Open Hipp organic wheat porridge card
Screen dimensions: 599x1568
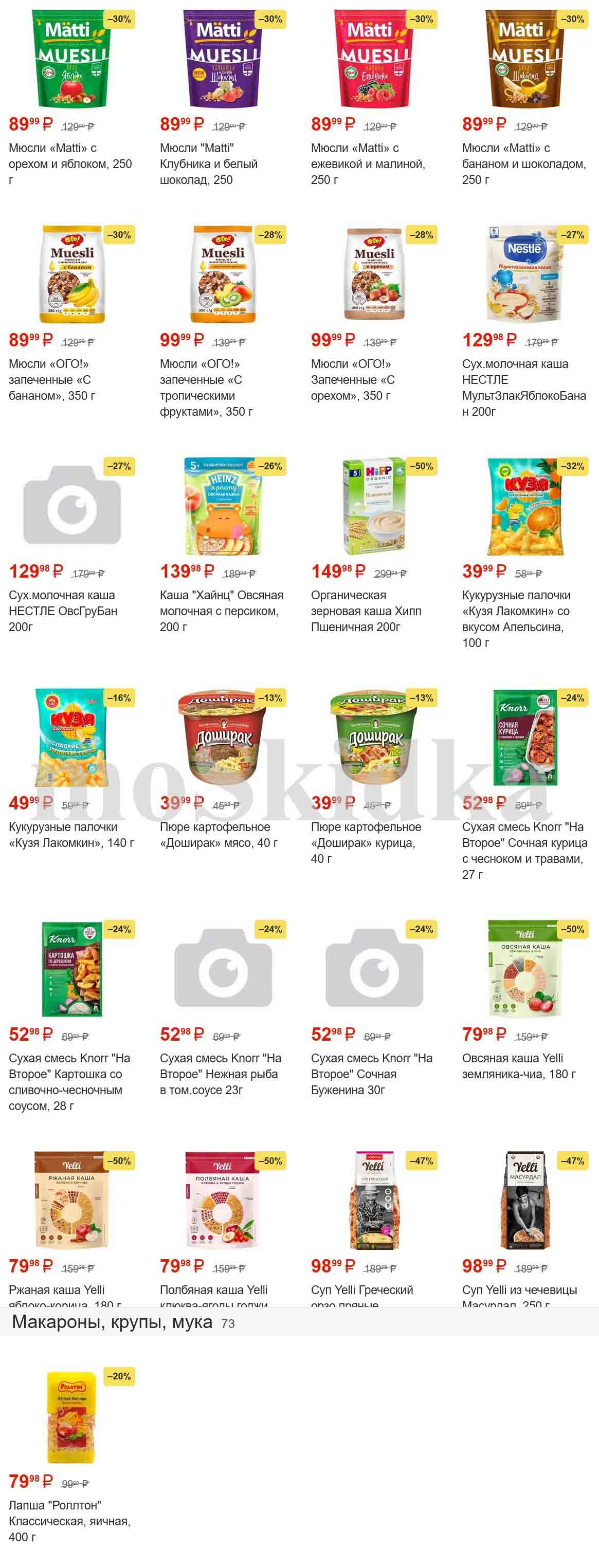tap(374, 506)
